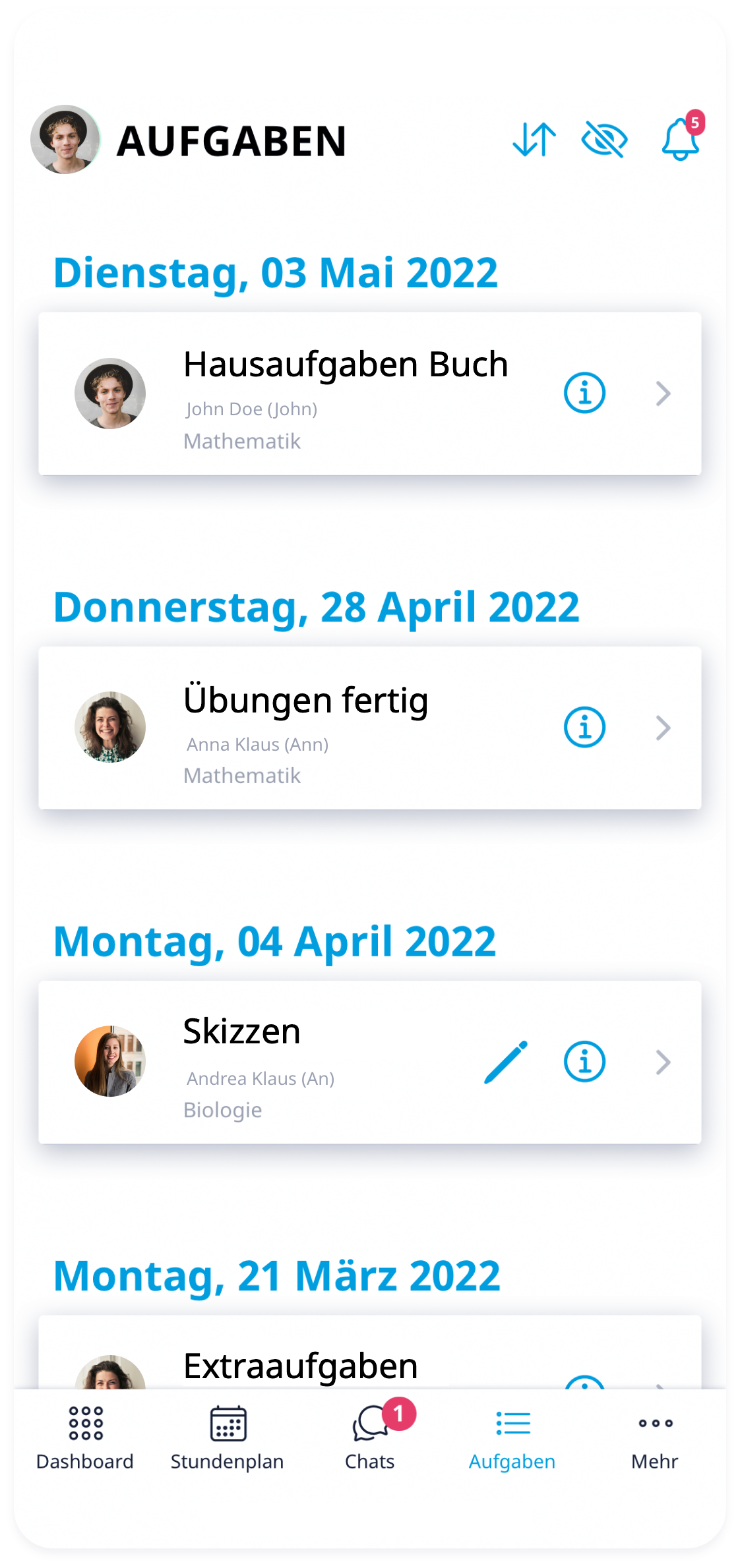This screenshot has width=740, height=1568.
Task: Toggle the hidden tasks eye icon
Action: point(604,140)
